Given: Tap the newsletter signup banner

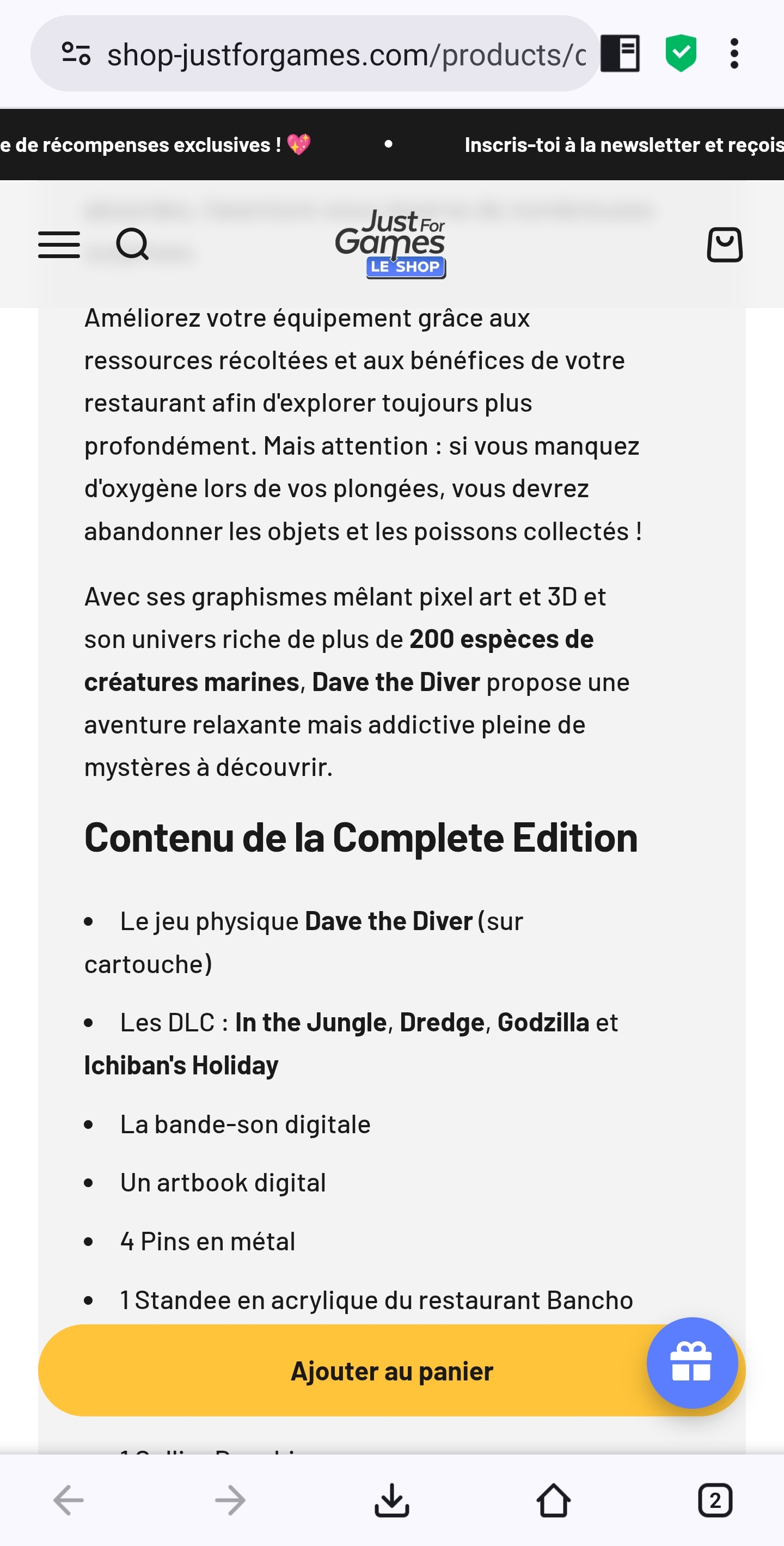Looking at the screenshot, I should point(623,145).
